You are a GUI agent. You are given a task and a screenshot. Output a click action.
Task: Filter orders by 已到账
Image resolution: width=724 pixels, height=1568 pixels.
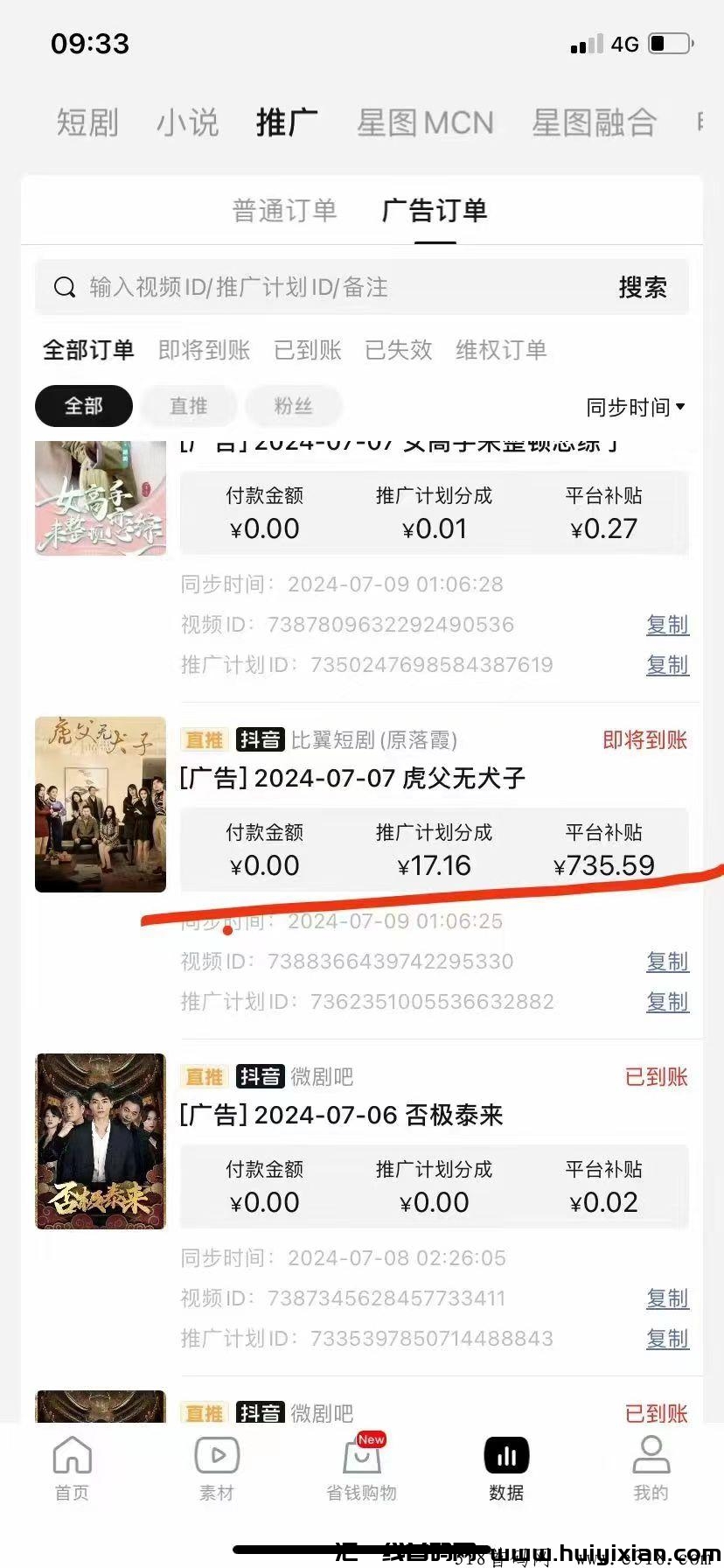click(307, 350)
